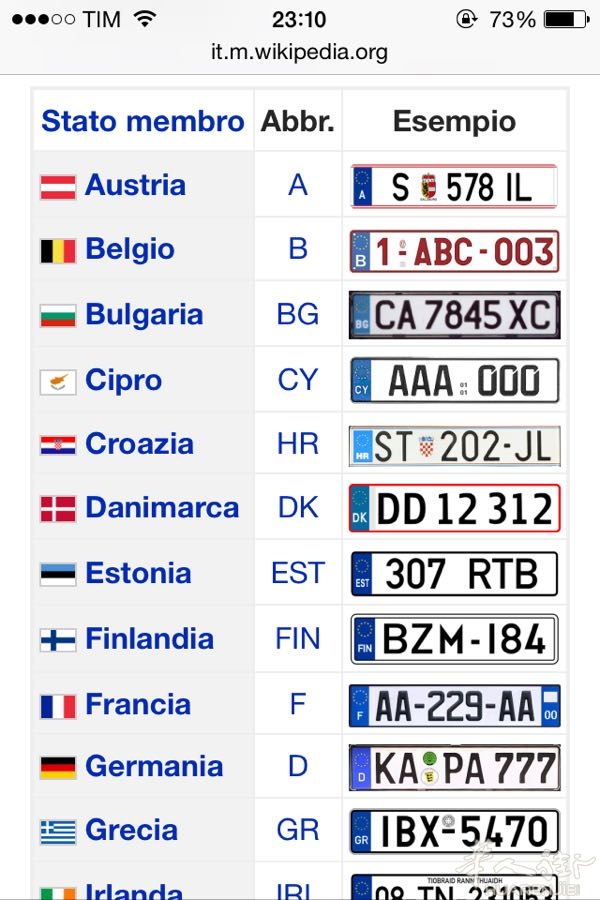600x900 pixels.
Task: View the Finnish plate image BZM-184
Action: (x=454, y=639)
